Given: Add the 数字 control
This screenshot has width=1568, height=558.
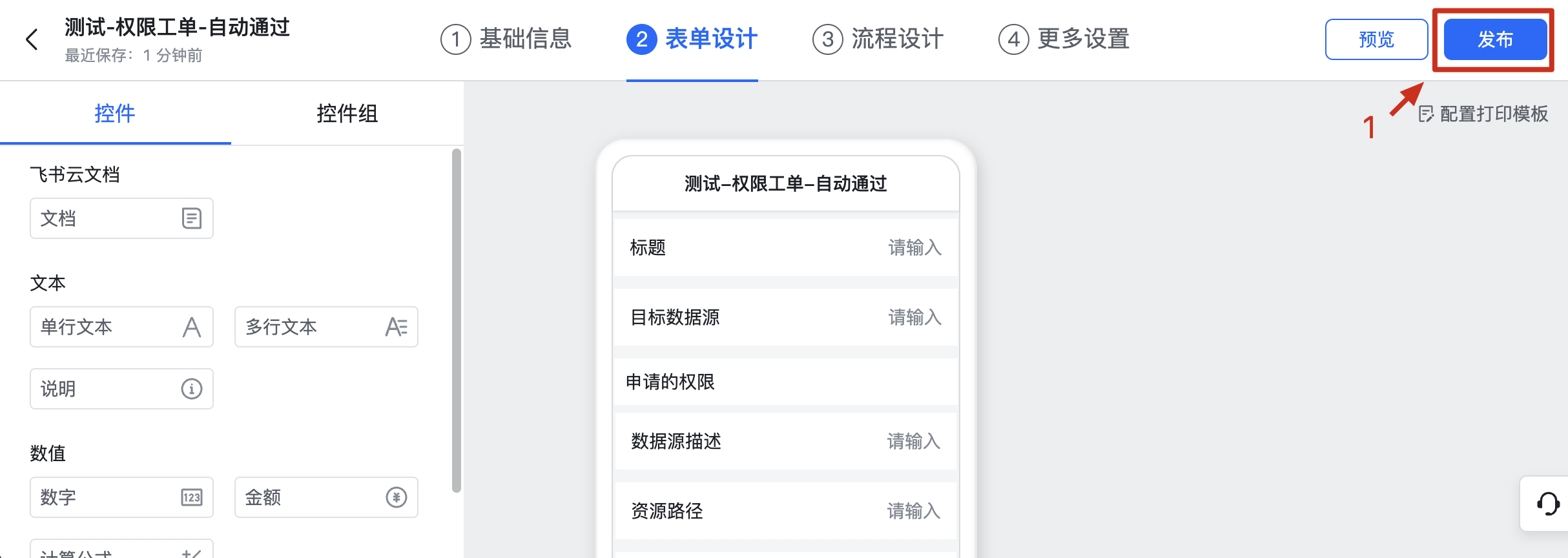Looking at the screenshot, I should [x=121, y=497].
